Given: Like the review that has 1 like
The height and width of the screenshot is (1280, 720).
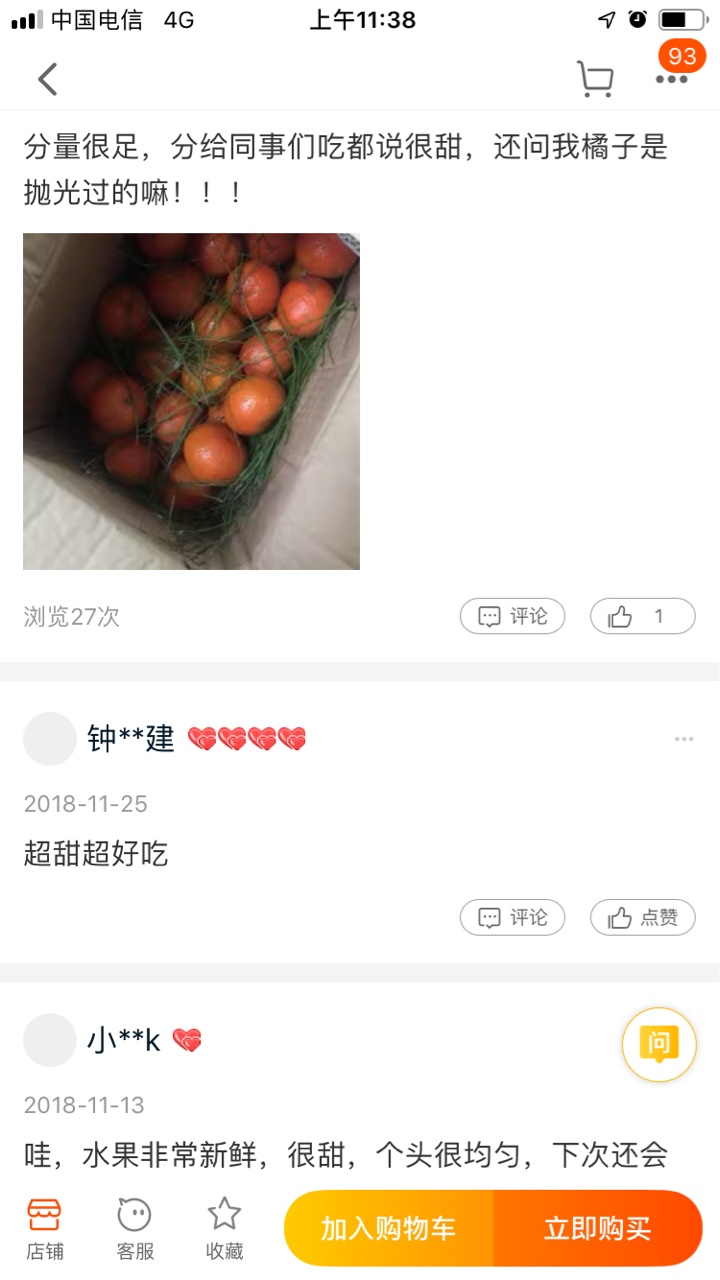Looking at the screenshot, I should tap(642, 616).
